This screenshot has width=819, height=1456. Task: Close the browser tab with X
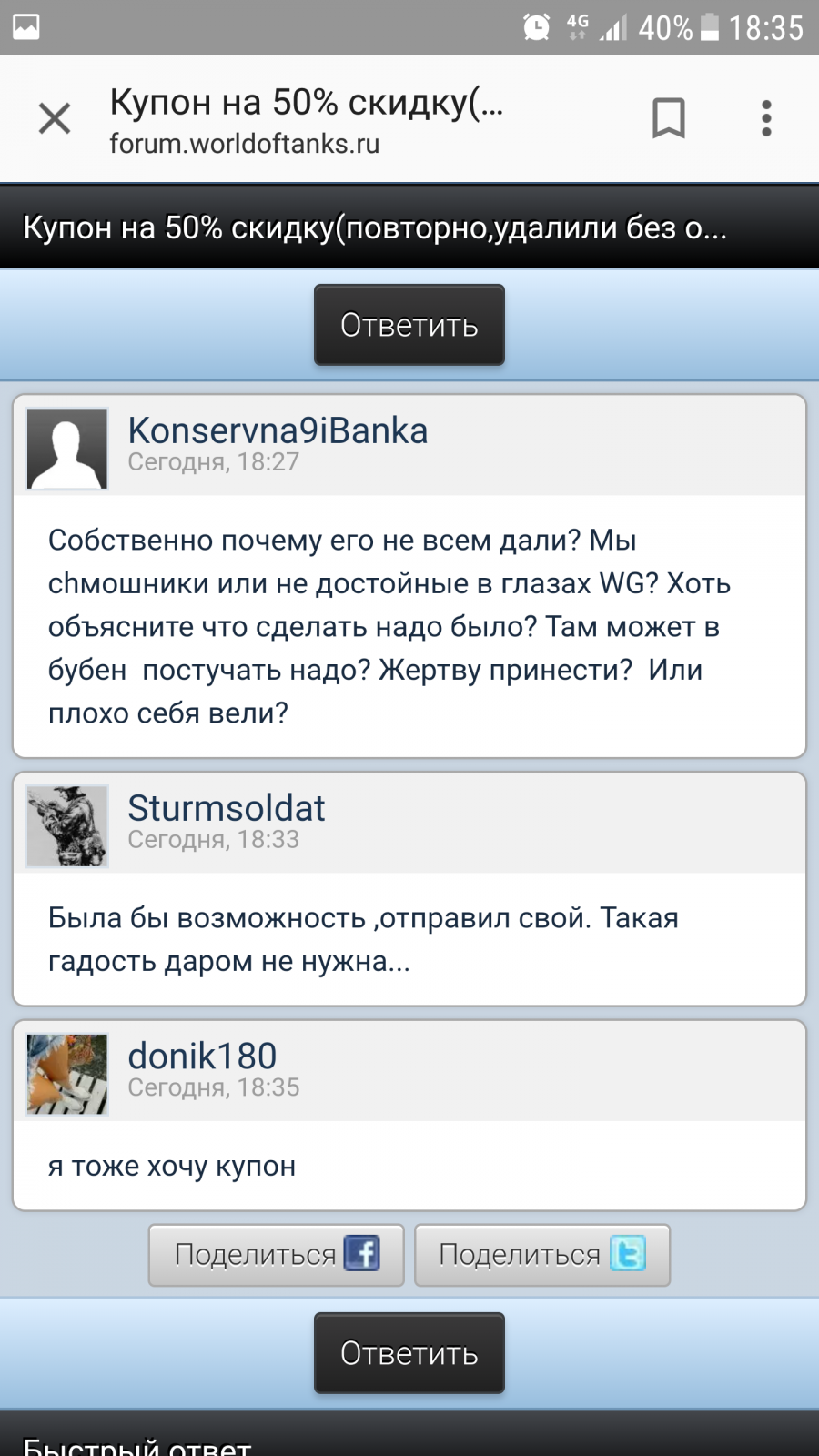55,118
